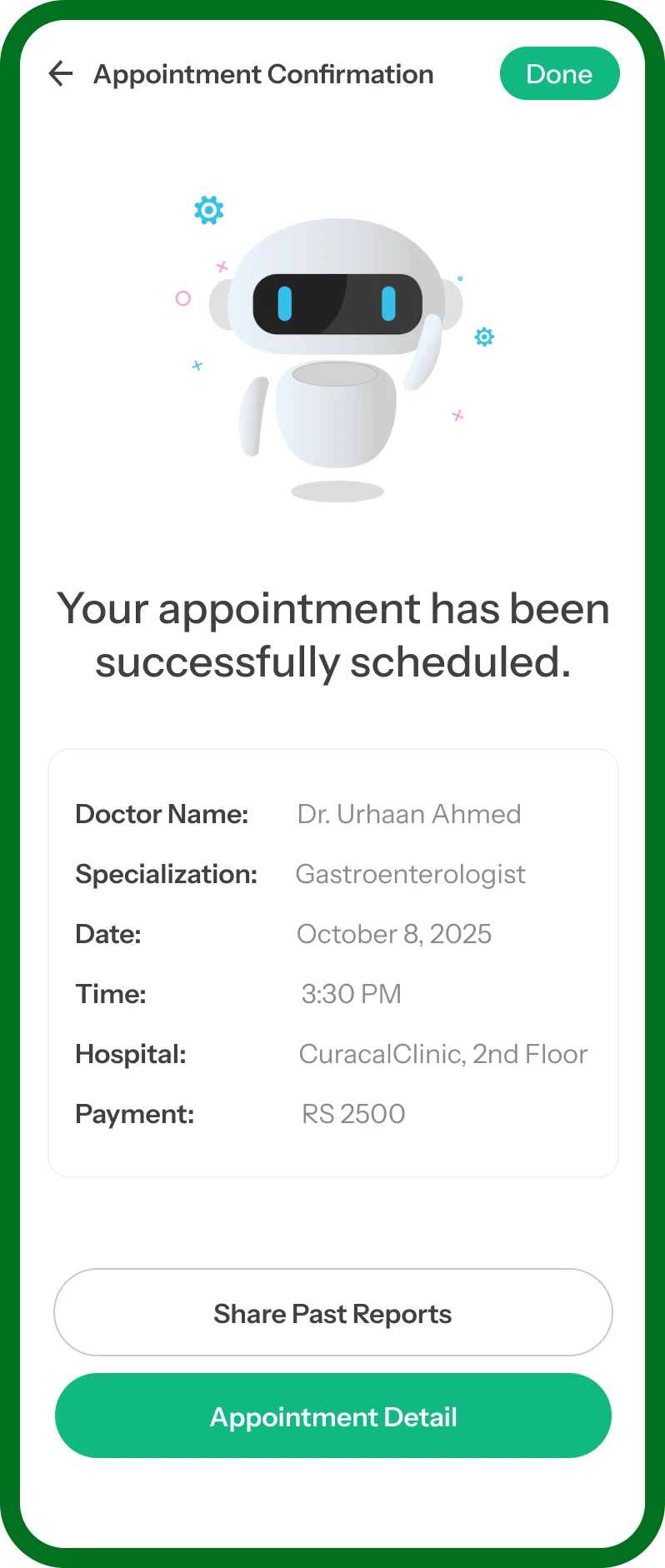The width and height of the screenshot is (665, 1568).
Task: Select the date October 8, 2025
Action: tap(393, 934)
